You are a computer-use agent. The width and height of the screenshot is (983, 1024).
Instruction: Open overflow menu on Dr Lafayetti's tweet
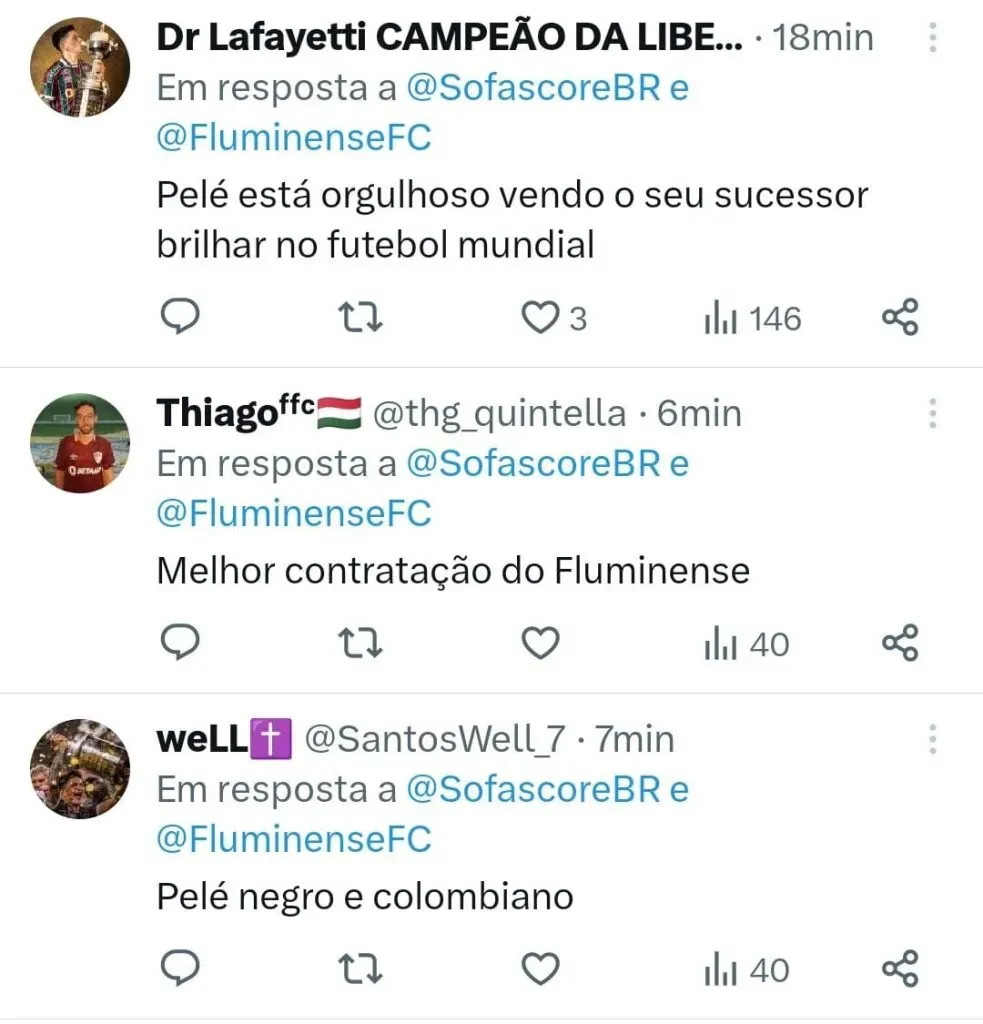point(932,38)
